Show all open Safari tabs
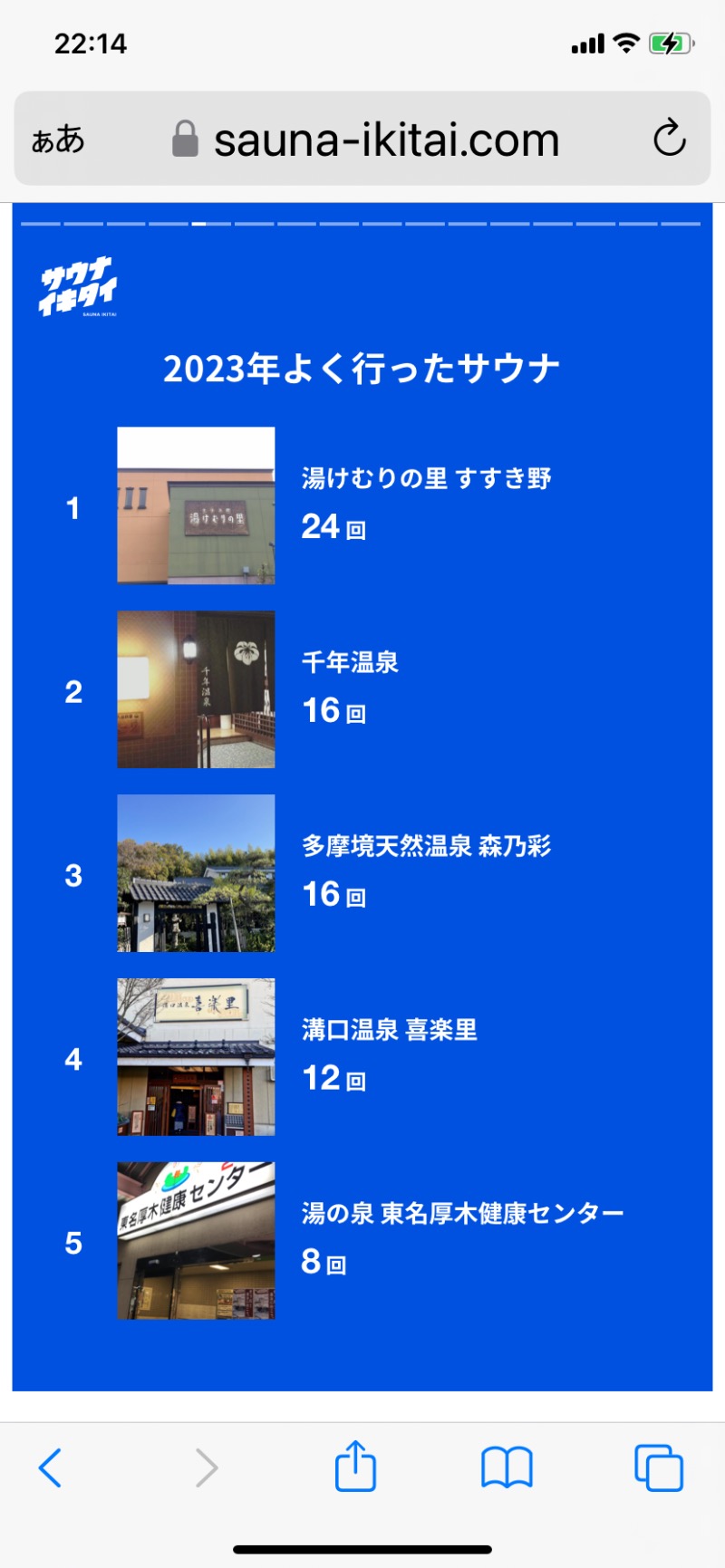Viewport: 725px width, 1568px height. coord(659,1467)
